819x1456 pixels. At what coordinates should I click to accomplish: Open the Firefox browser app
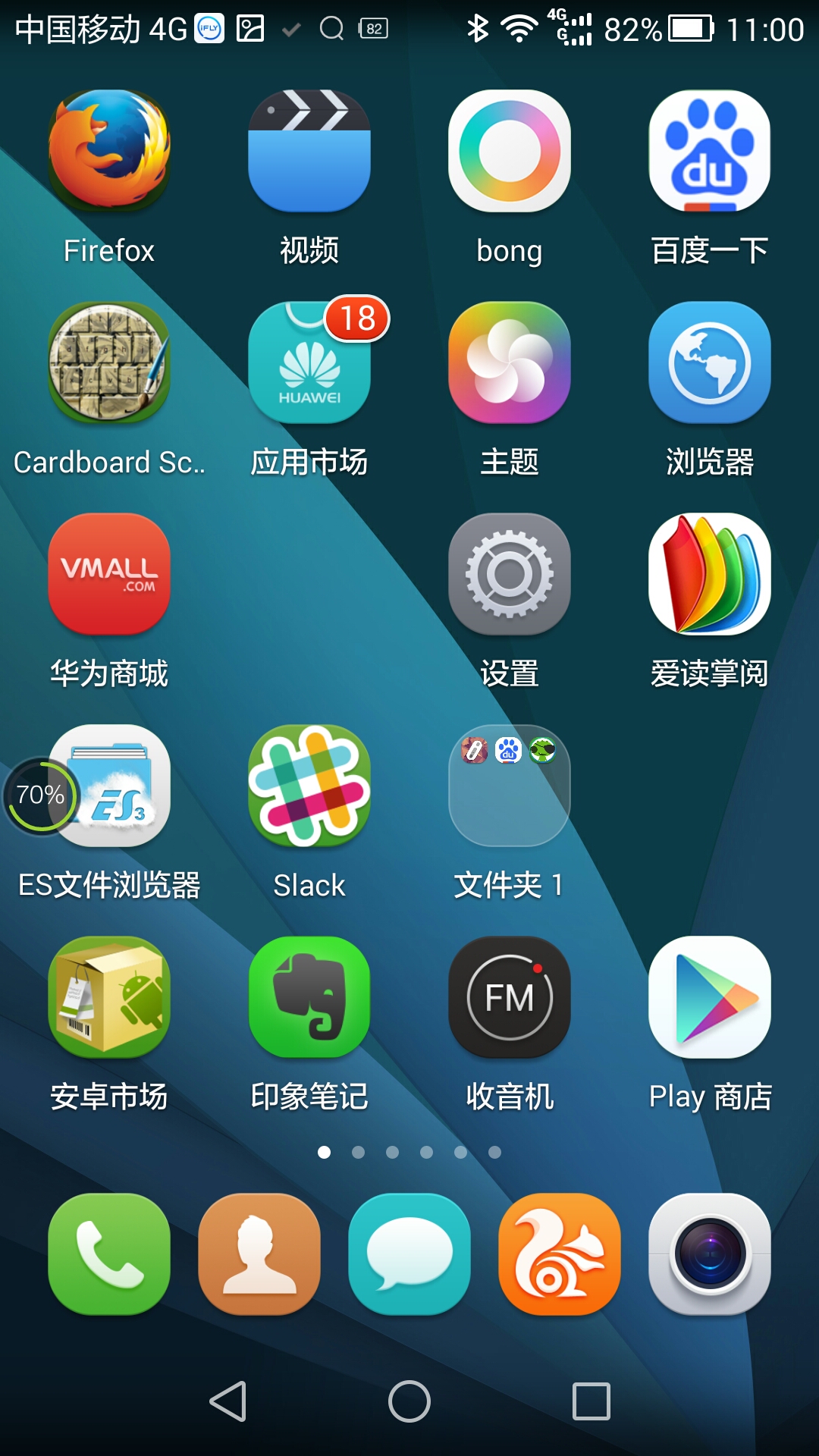click(x=109, y=151)
